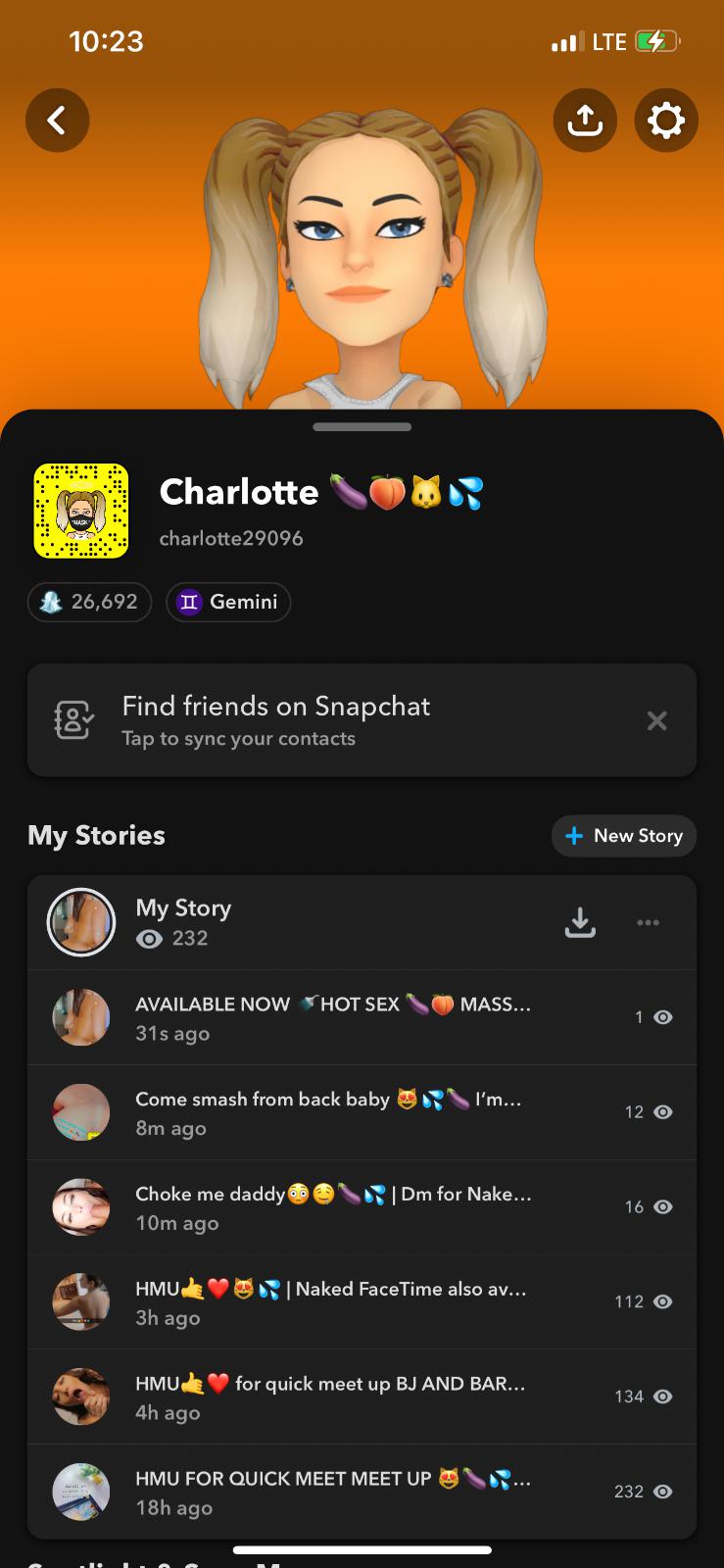Open the My Story overflow menu

(648, 922)
